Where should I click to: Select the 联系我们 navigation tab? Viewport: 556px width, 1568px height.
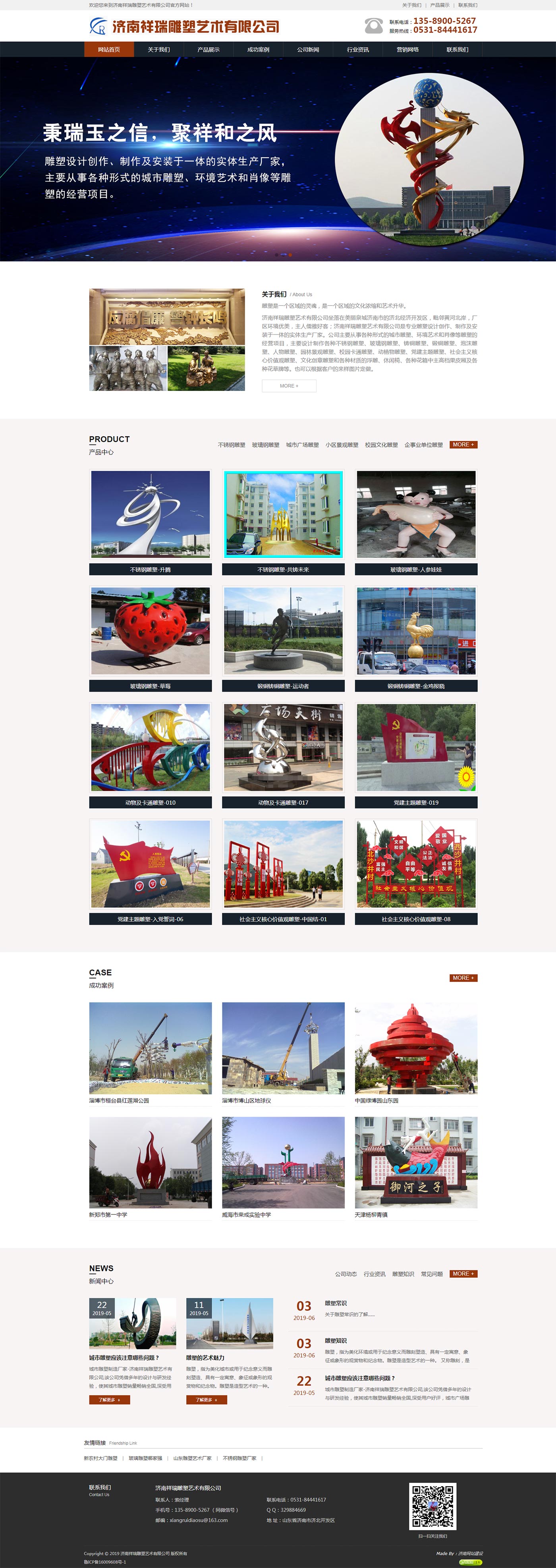[x=458, y=49]
